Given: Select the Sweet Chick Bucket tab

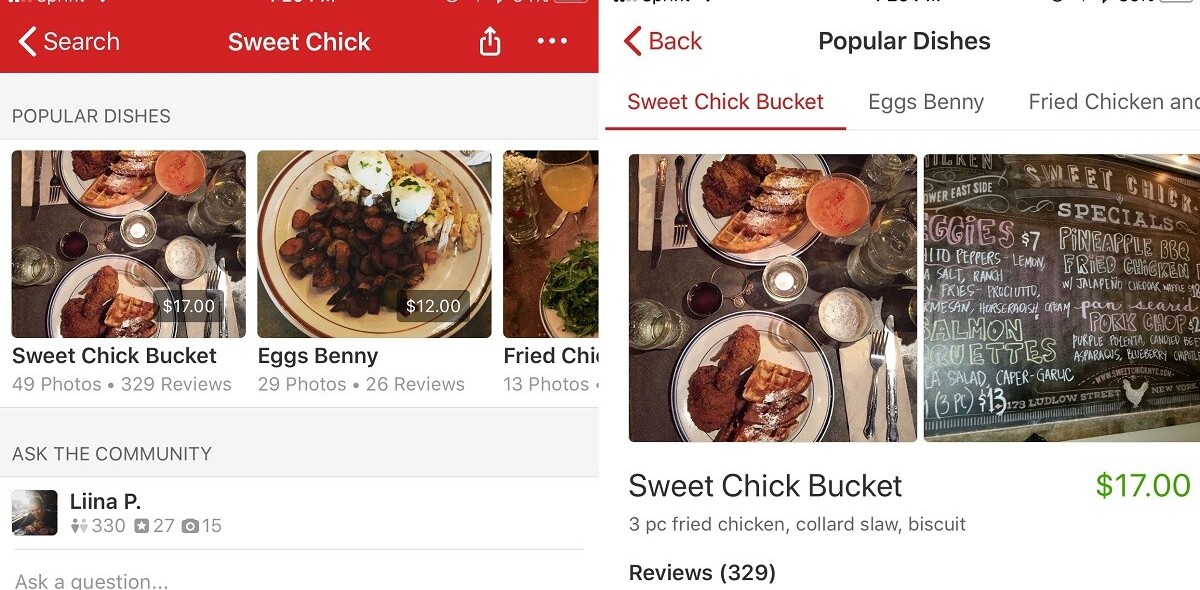Looking at the screenshot, I should tap(725, 102).
